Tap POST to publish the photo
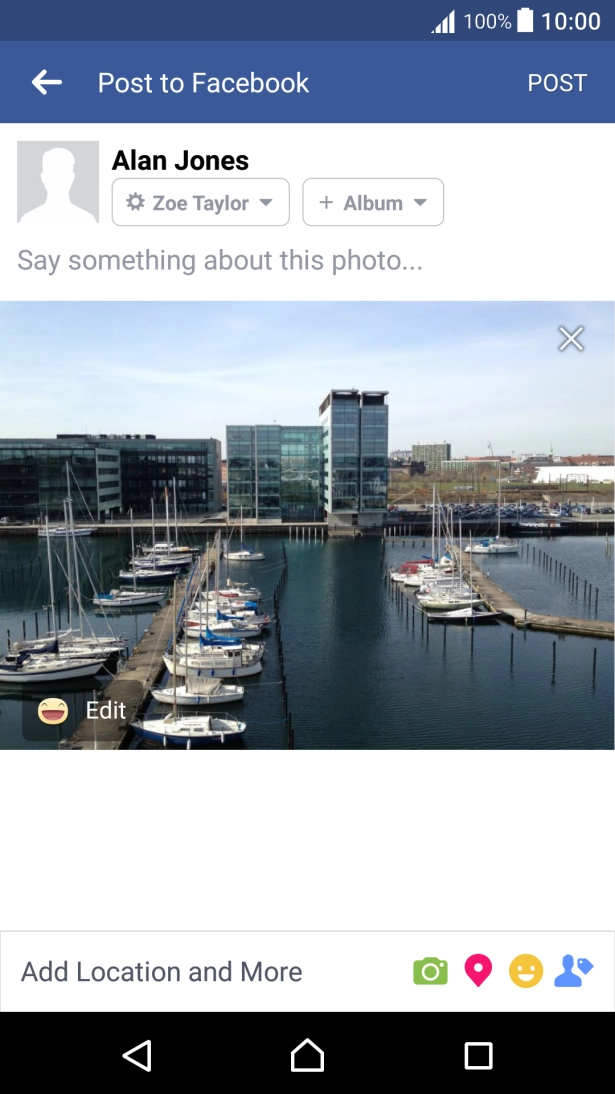The width and height of the screenshot is (615, 1094). coord(557,83)
